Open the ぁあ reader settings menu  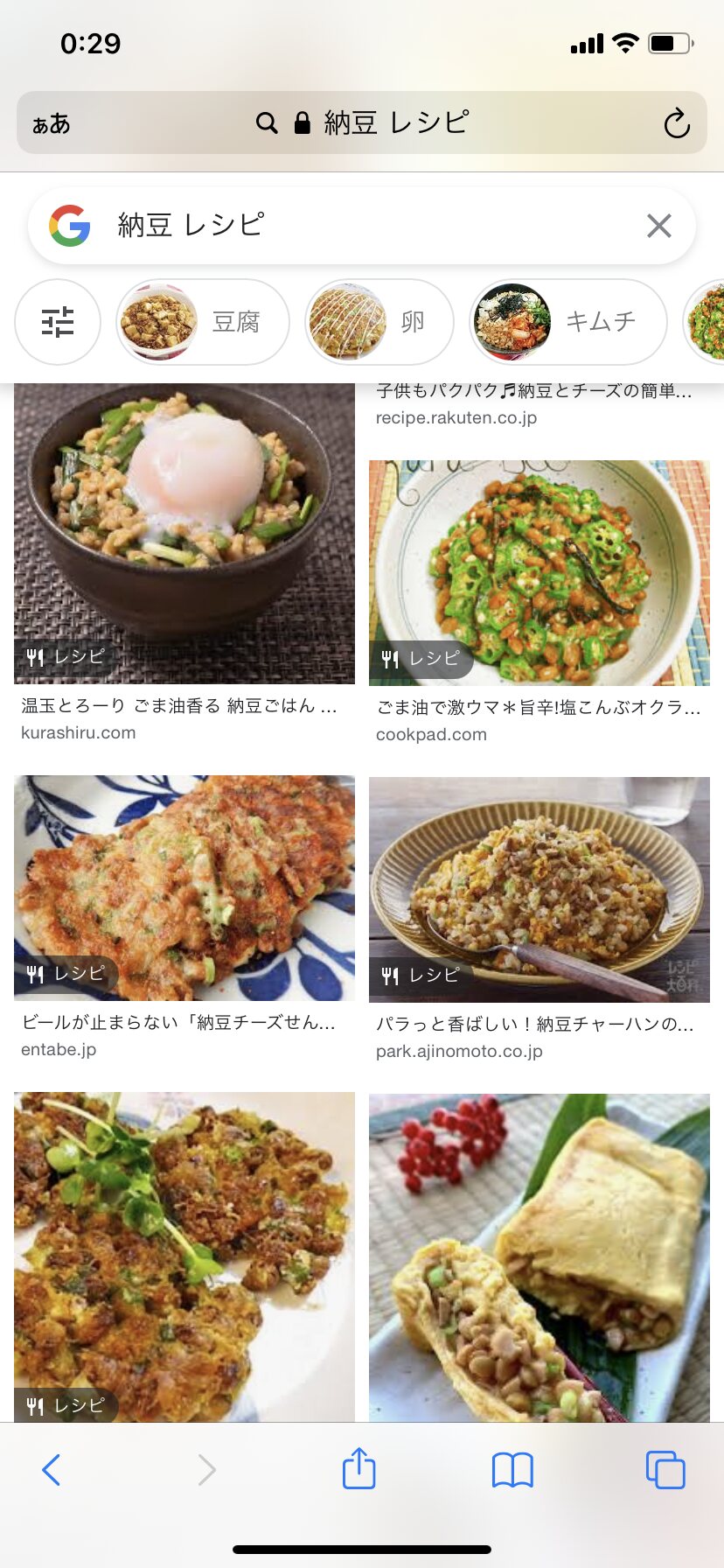point(51,124)
